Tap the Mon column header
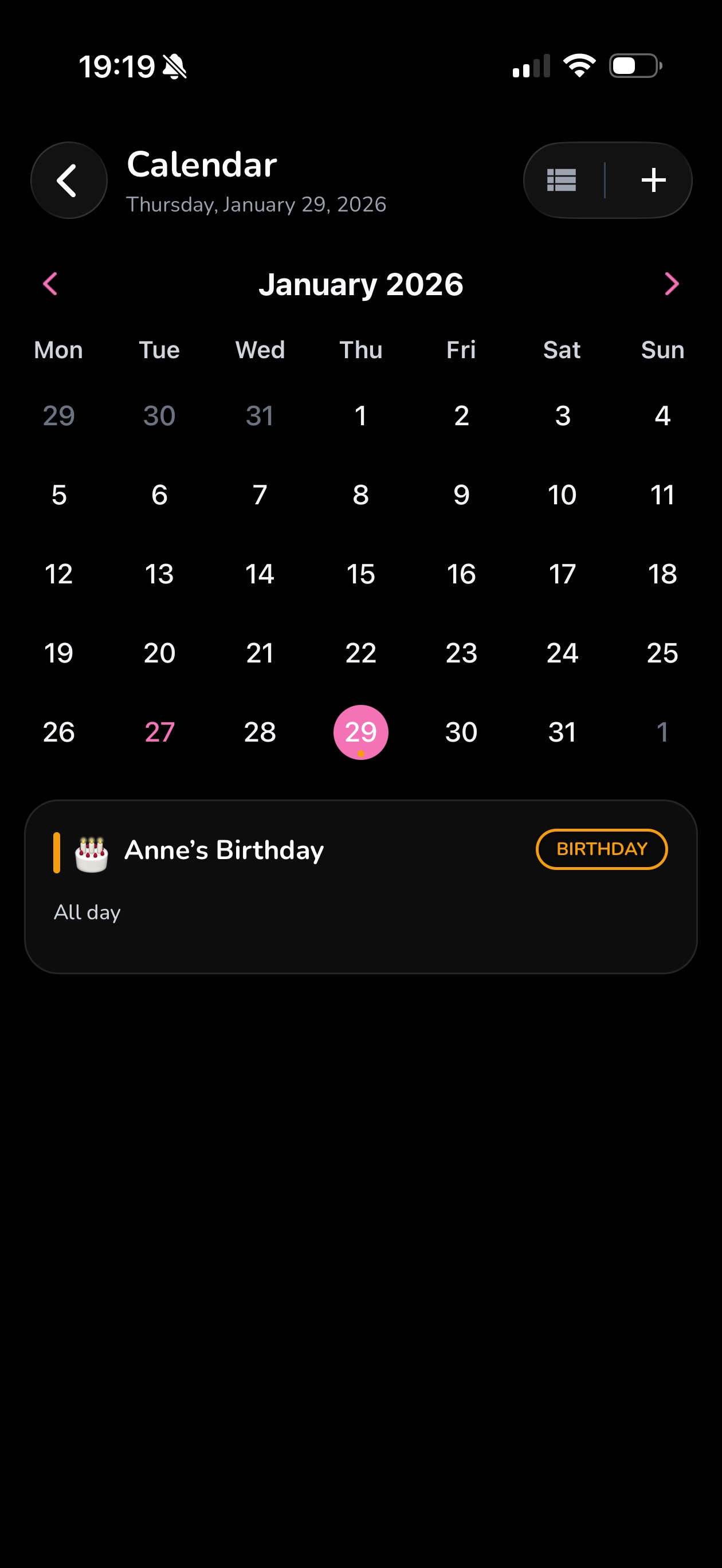This screenshot has height=1568, width=722. coord(58,350)
